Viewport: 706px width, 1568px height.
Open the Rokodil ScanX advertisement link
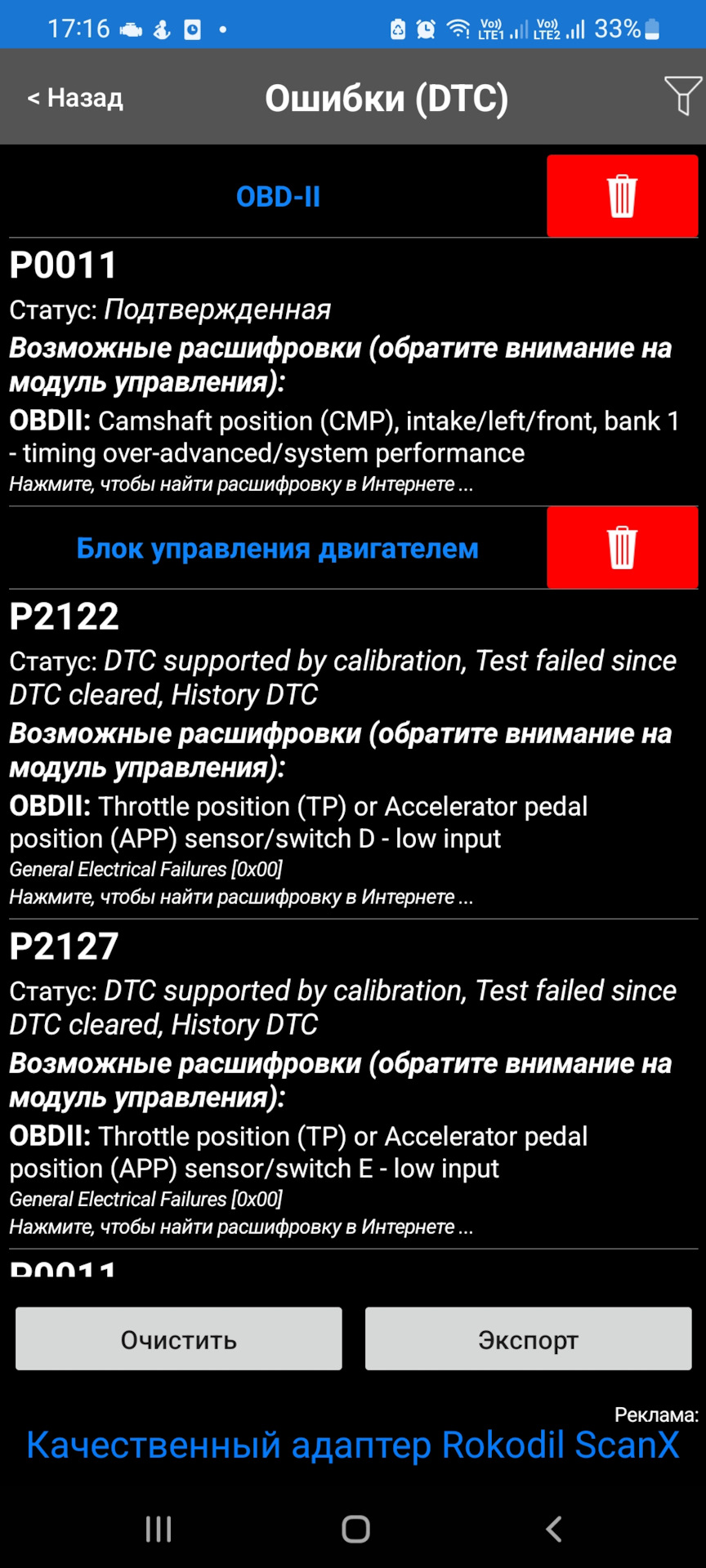351,1444
